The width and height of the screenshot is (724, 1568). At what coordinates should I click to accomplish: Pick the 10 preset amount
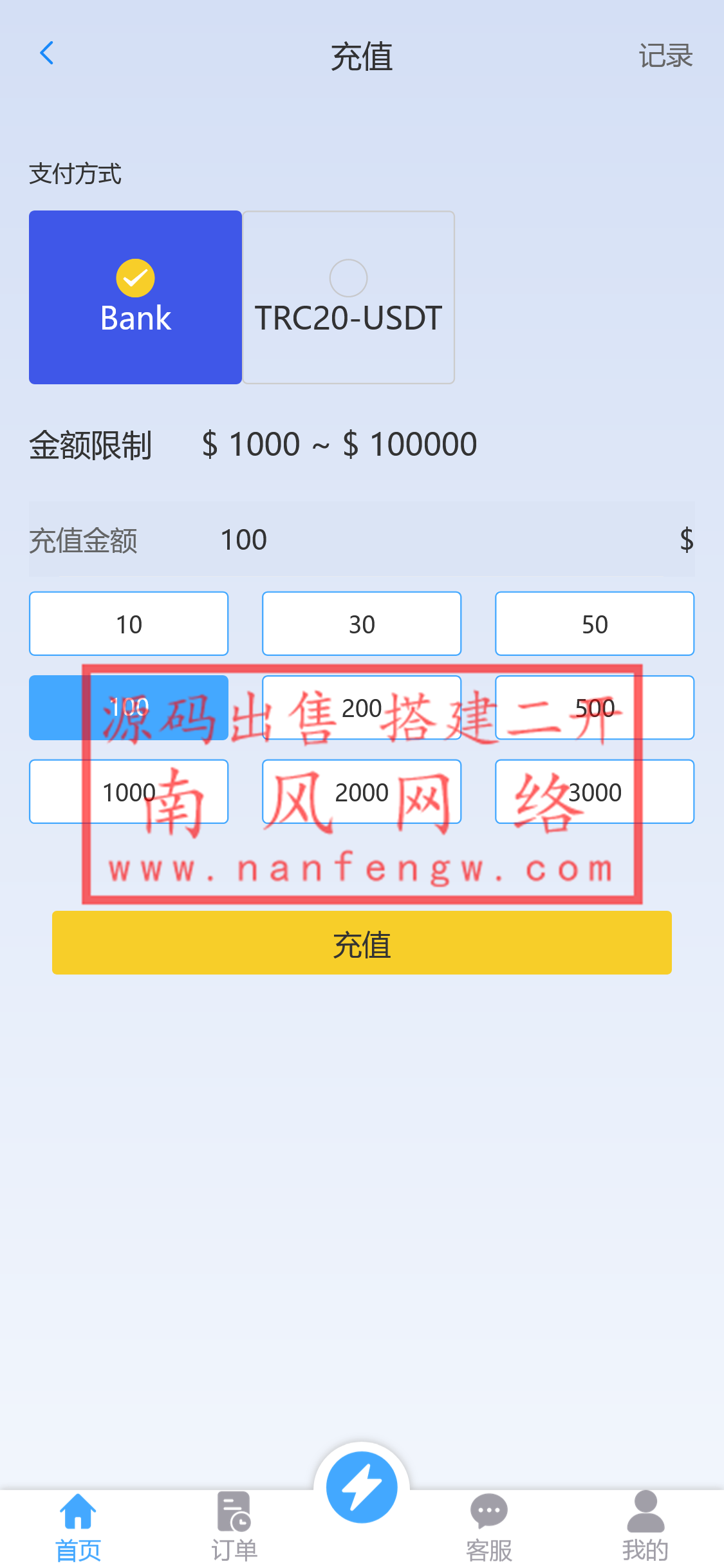tap(129, 624)
